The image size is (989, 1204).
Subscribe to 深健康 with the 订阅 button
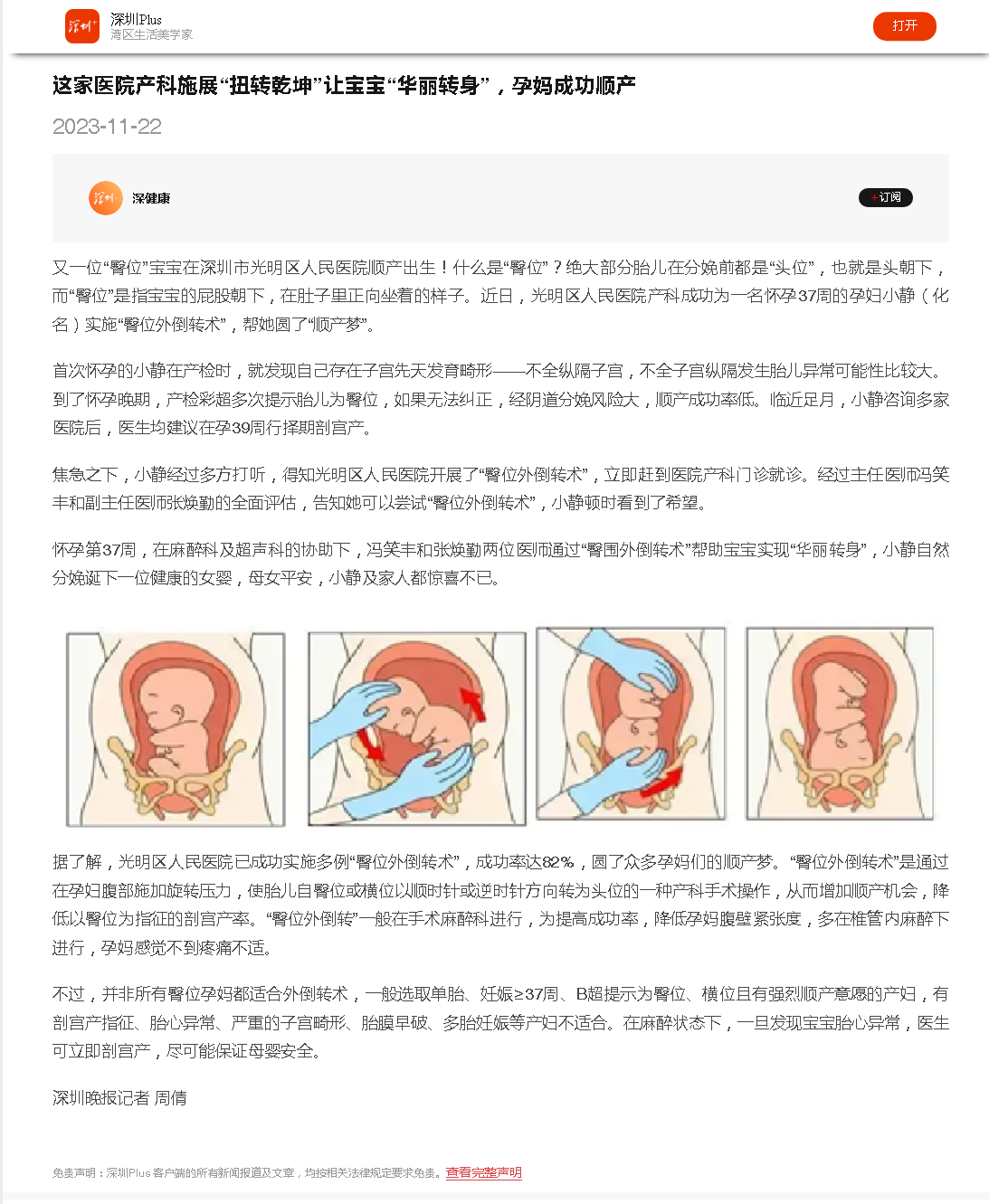click(885, 197)
